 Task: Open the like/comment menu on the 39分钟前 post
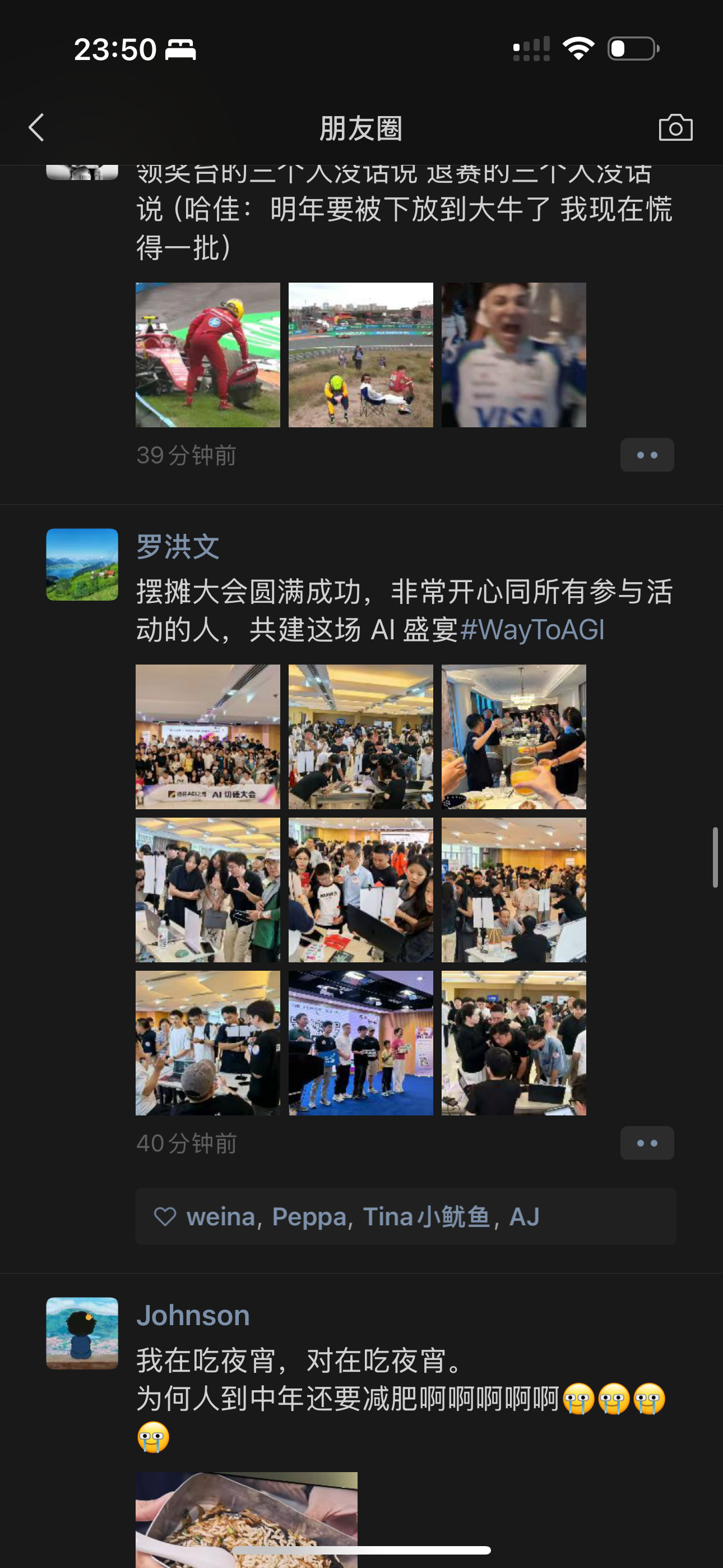(647, 455)
